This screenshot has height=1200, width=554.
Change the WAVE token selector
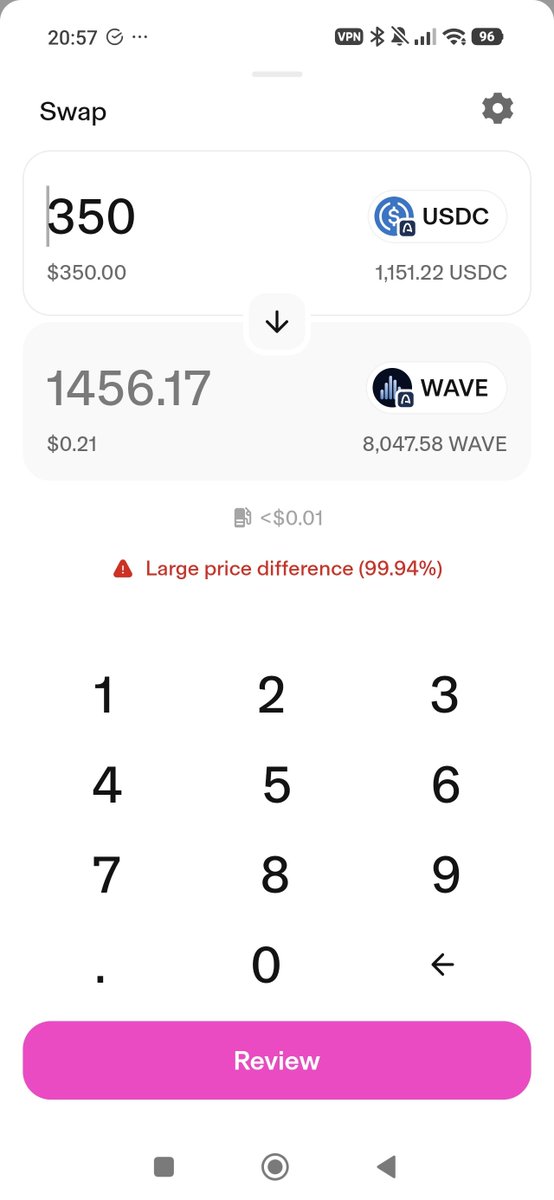436,388
